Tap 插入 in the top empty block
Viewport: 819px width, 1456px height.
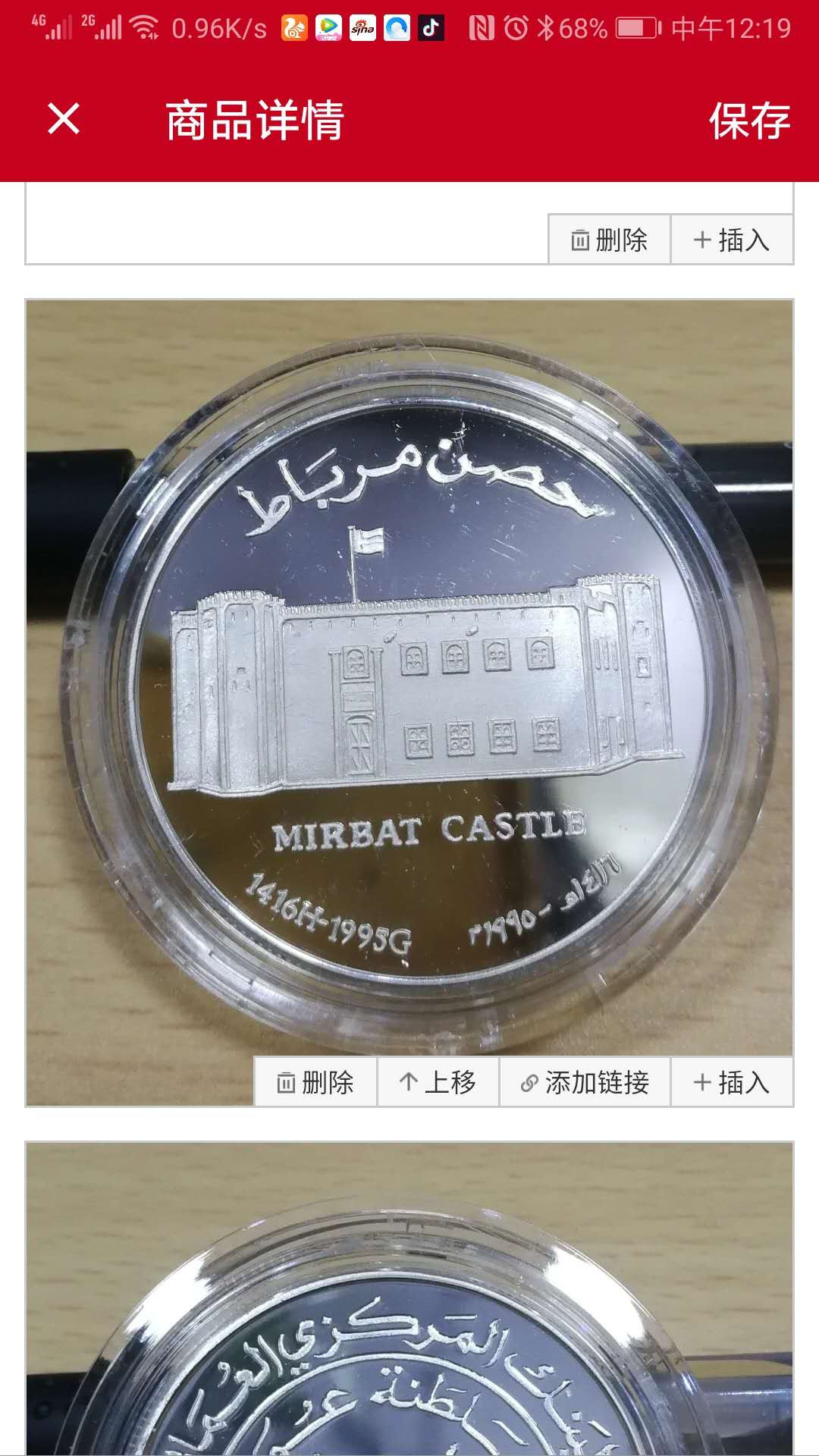click(732, 240)
